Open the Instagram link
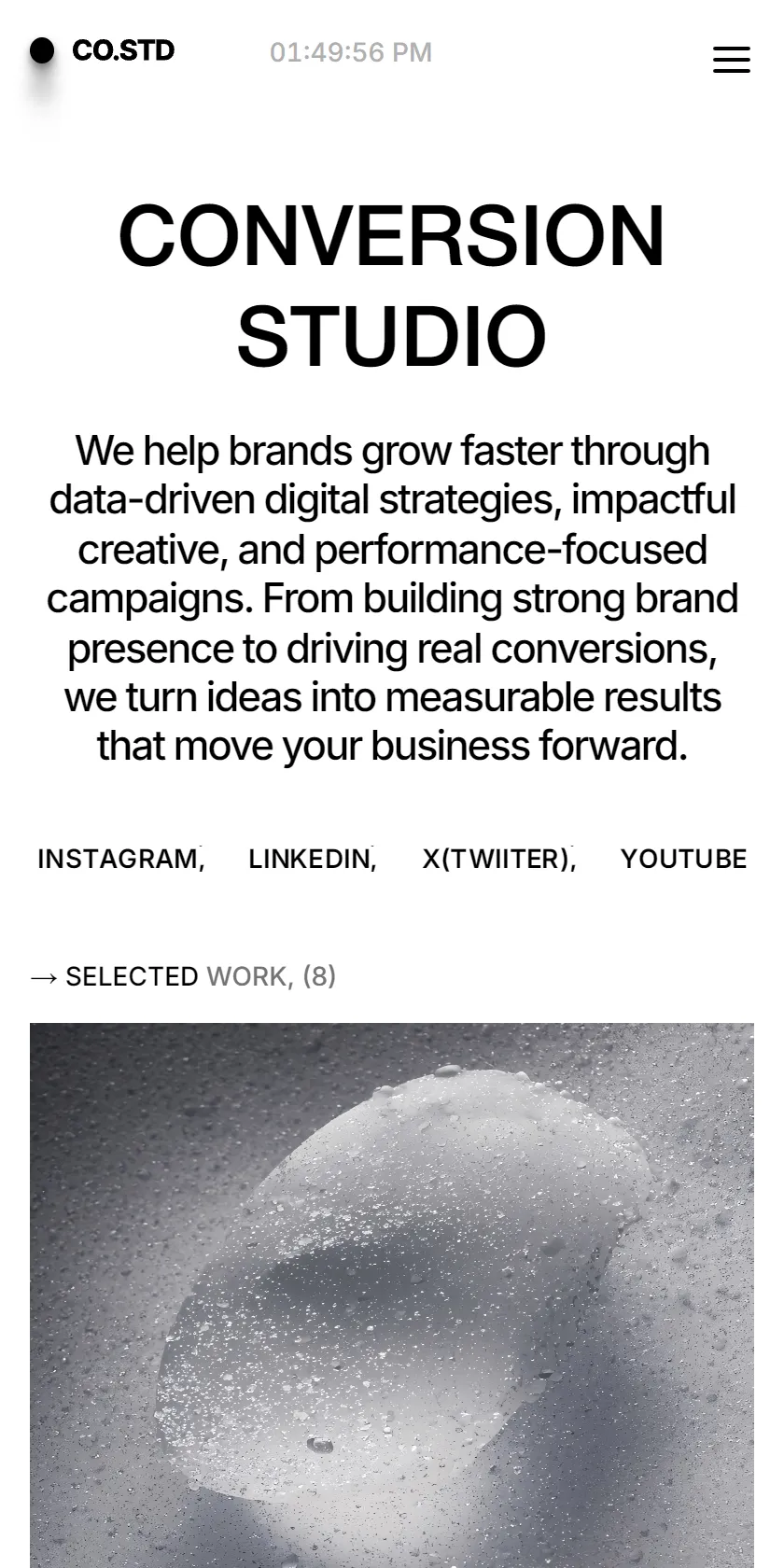This screenshot has height=1568, width=784. coord(120,859)
